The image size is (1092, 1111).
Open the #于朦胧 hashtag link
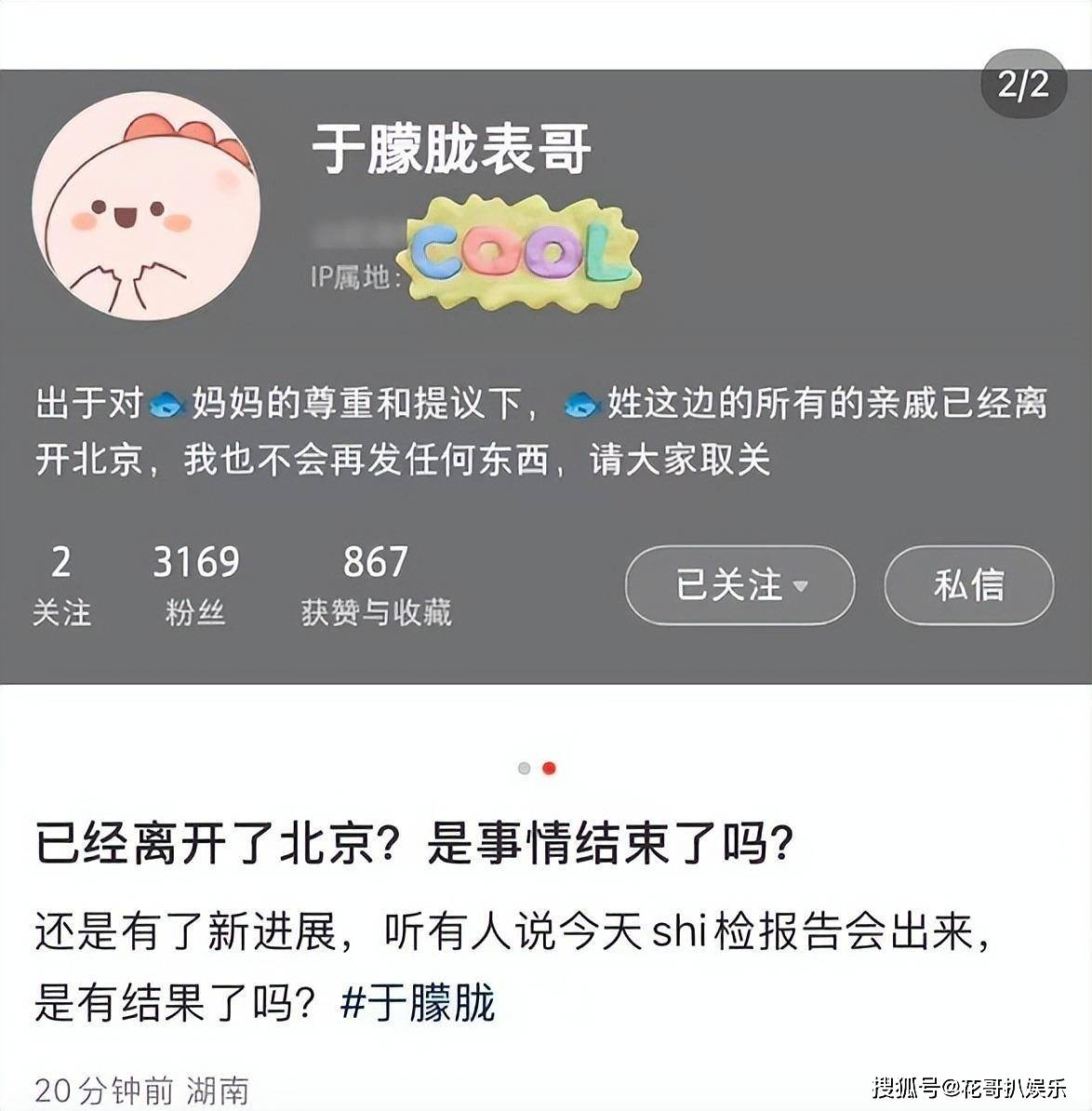pos(419,1003)
